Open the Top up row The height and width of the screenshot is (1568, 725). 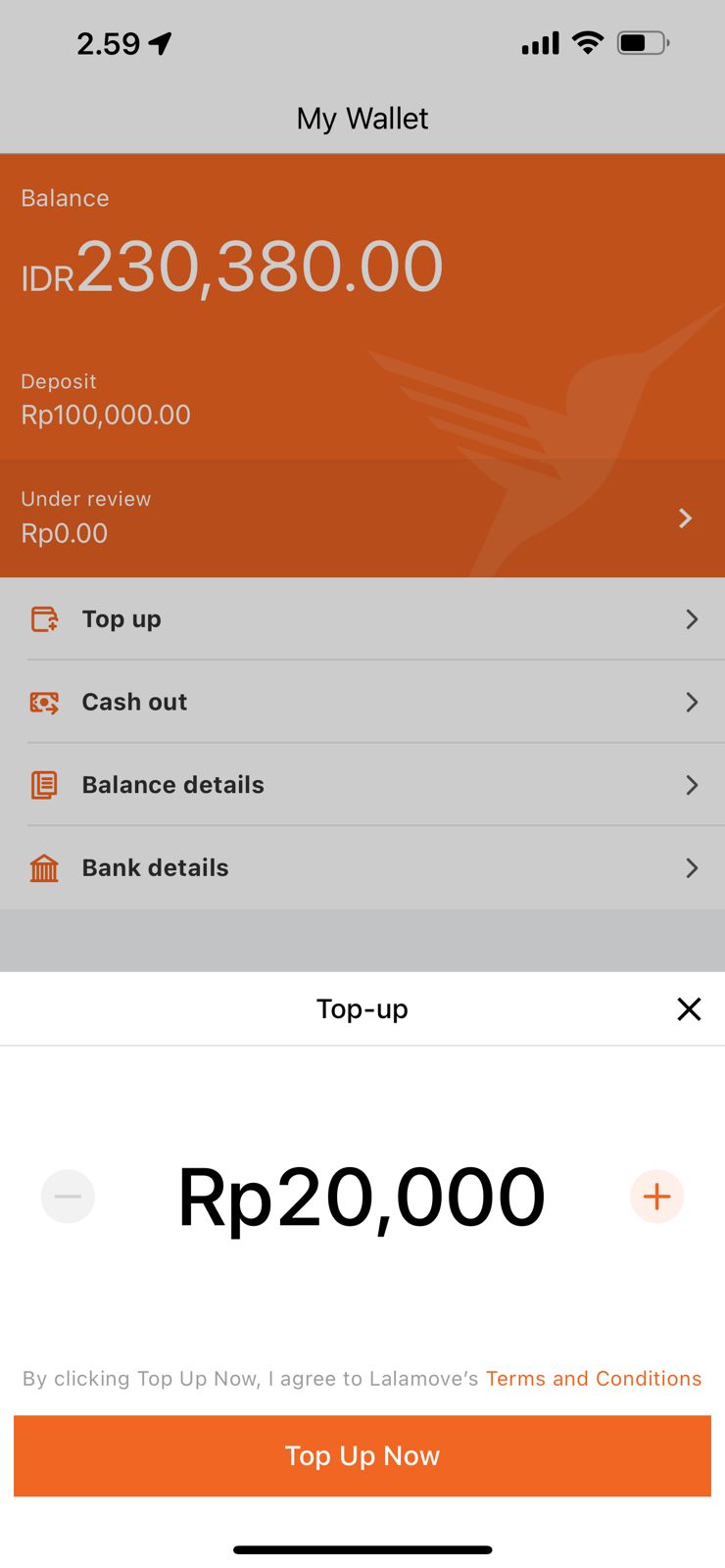click(362, 619)
